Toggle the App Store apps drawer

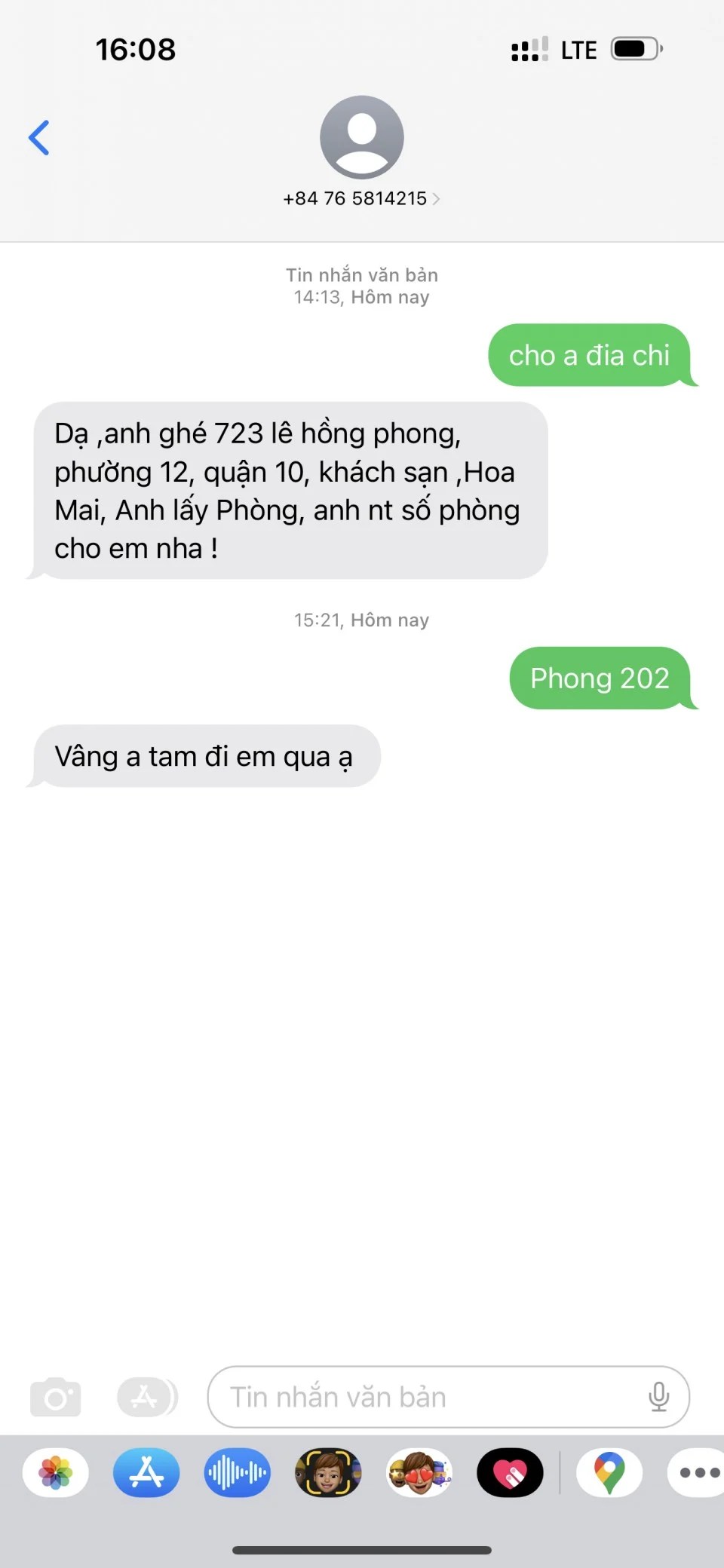pos(147,1397)
